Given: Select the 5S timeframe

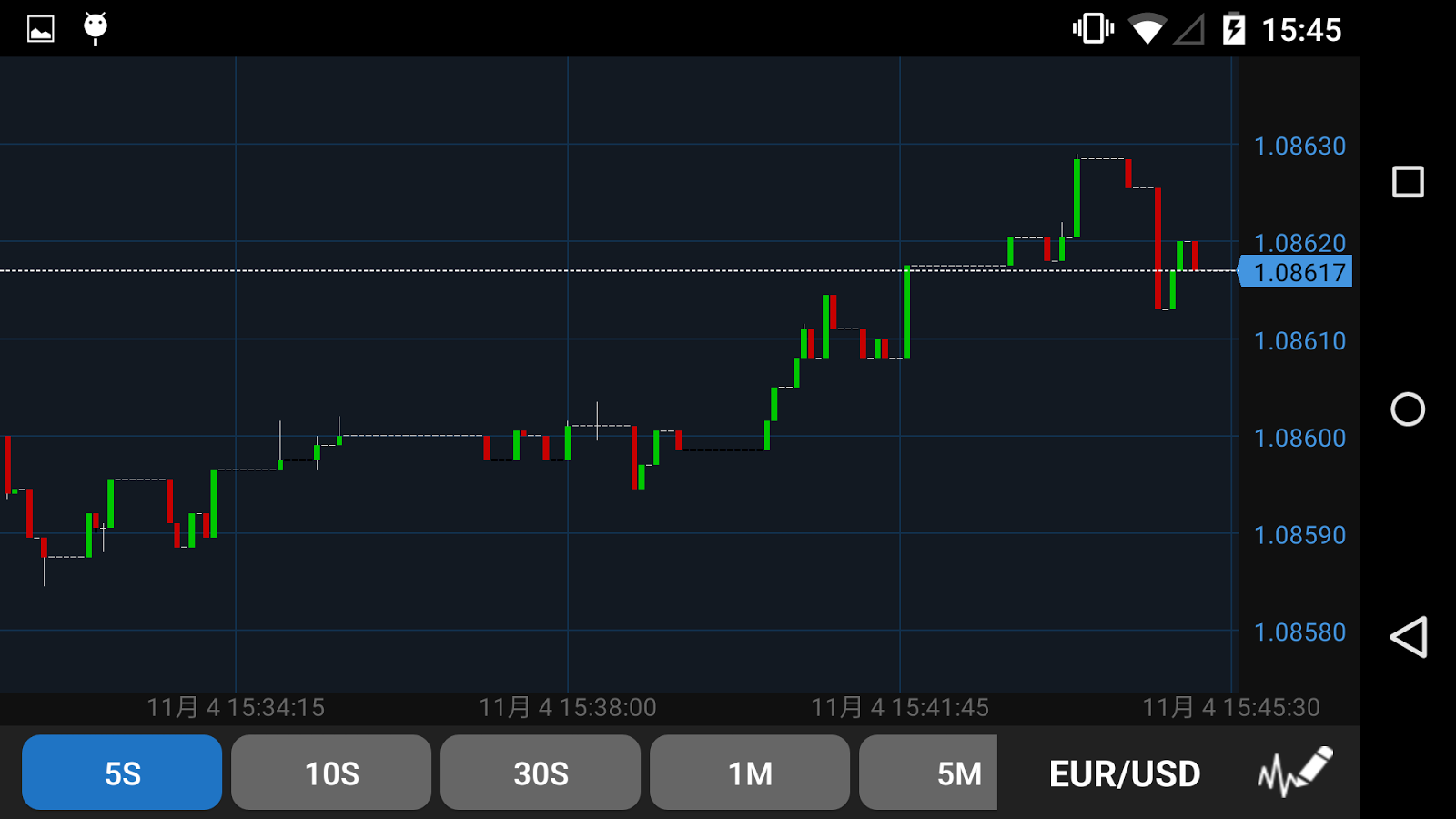Looking at the screenshot, I should pyautogui.click(x=122, y=773).
